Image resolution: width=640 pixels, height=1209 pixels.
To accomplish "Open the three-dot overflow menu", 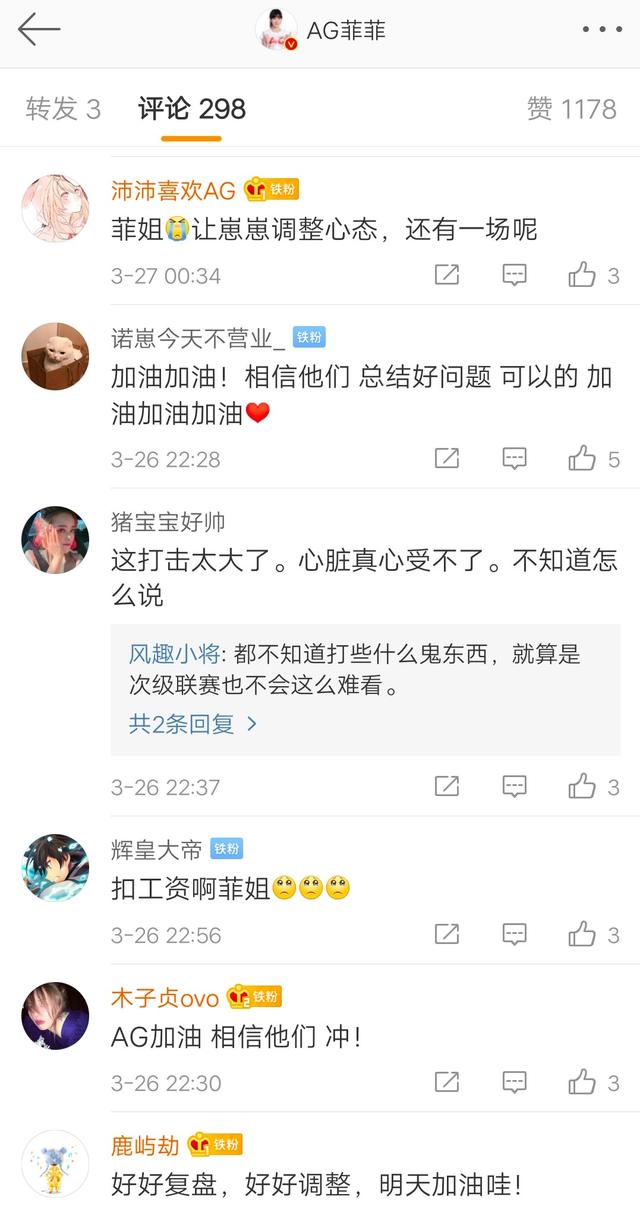I will point(602,30).
